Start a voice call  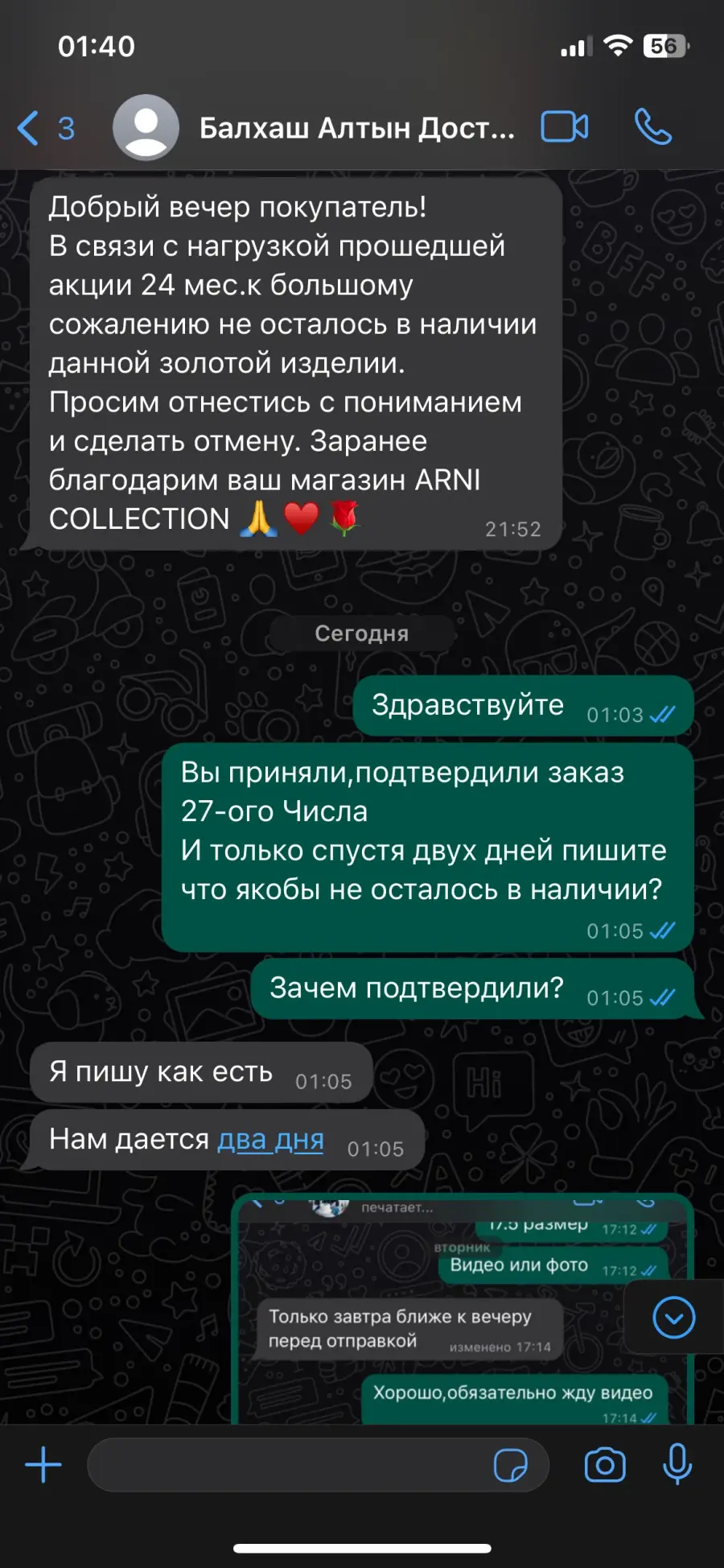coord(652,127)
